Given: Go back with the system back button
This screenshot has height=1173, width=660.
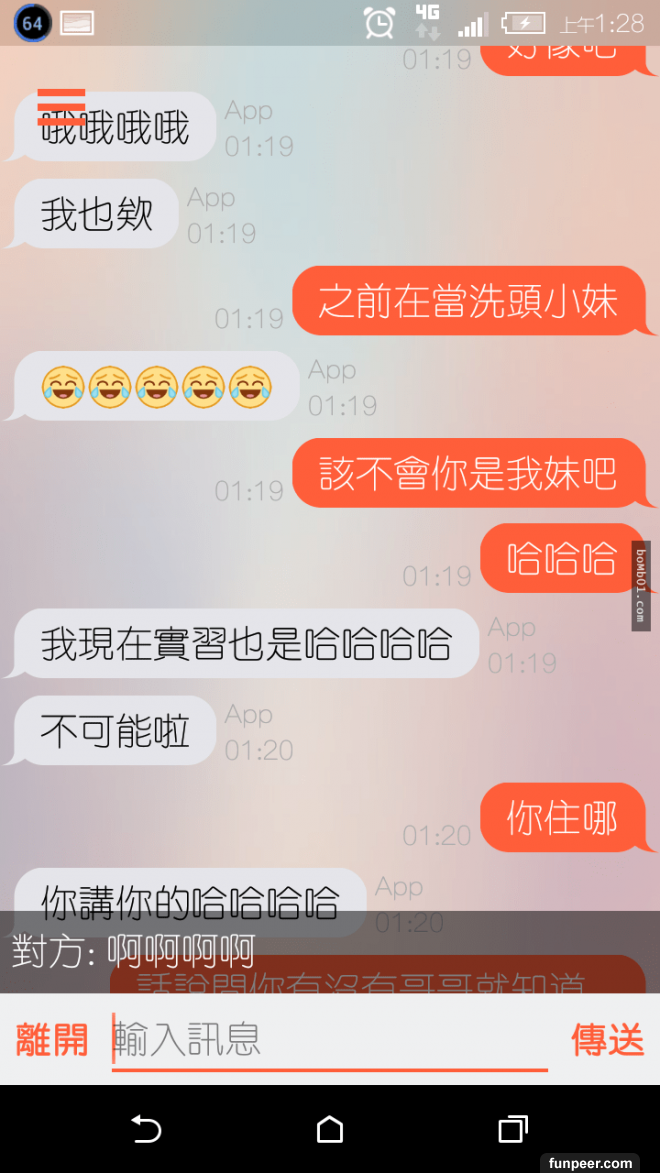Looking at the screenshot, I should pyautogui.click(x=146, y=1129).
